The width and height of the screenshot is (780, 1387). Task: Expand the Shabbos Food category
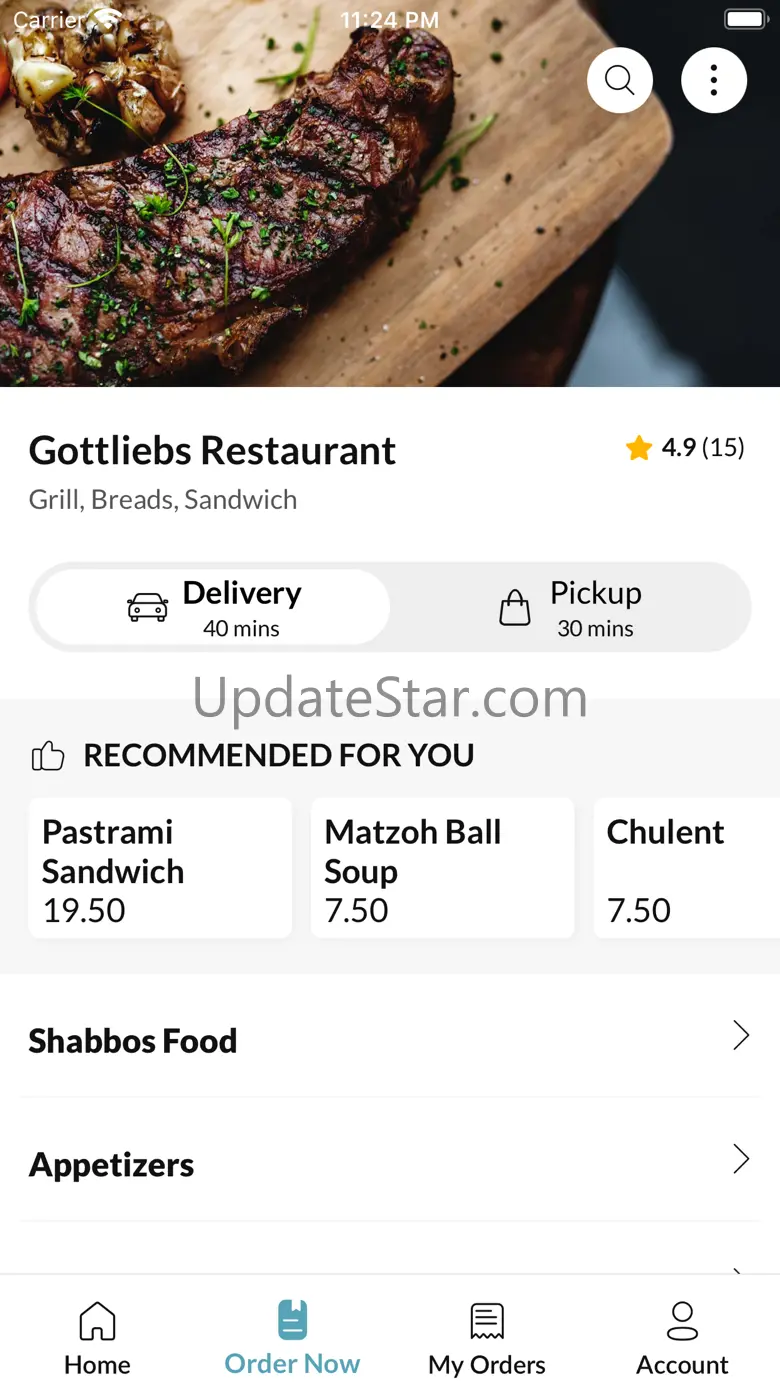pyautogui.click(x=390, y=1038)
